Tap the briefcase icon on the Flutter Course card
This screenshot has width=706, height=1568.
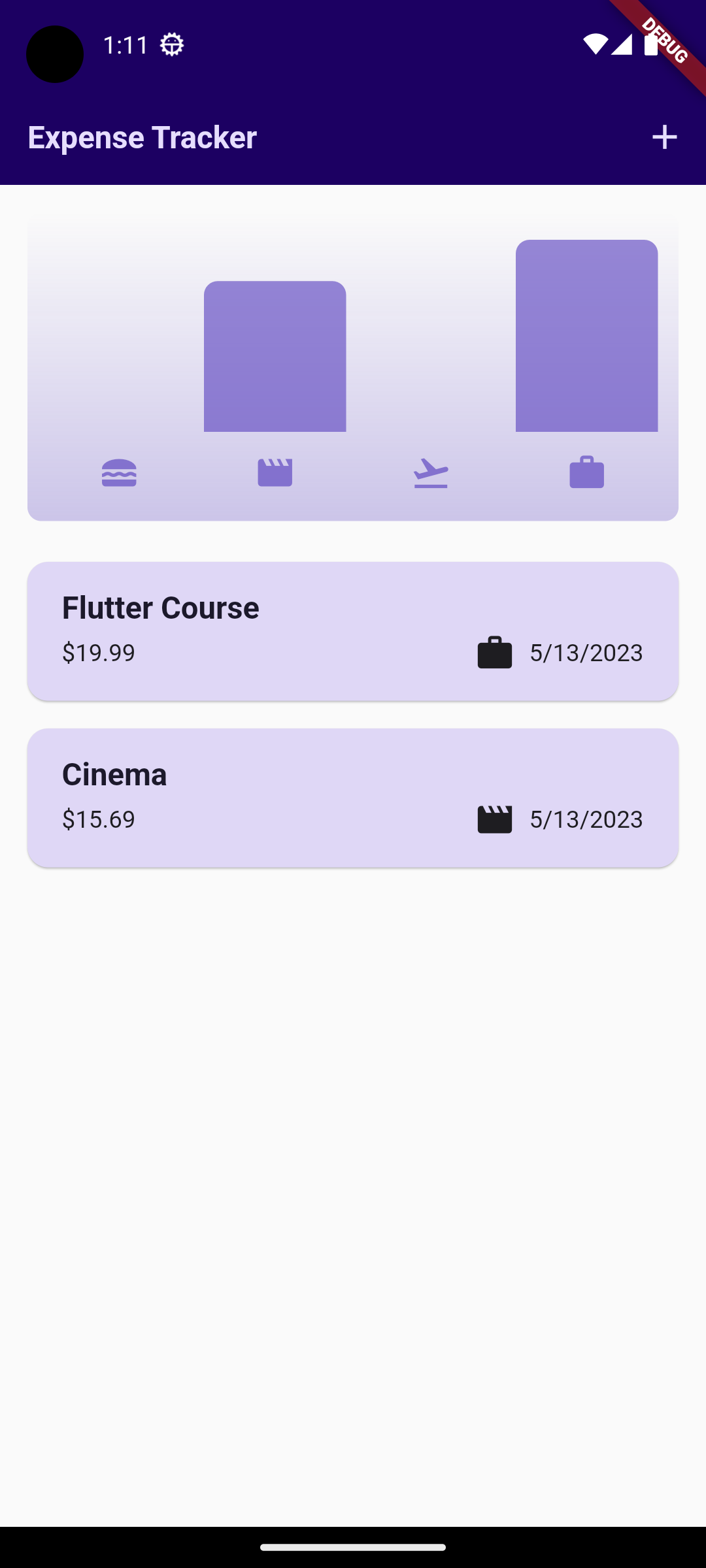[495, 653]
